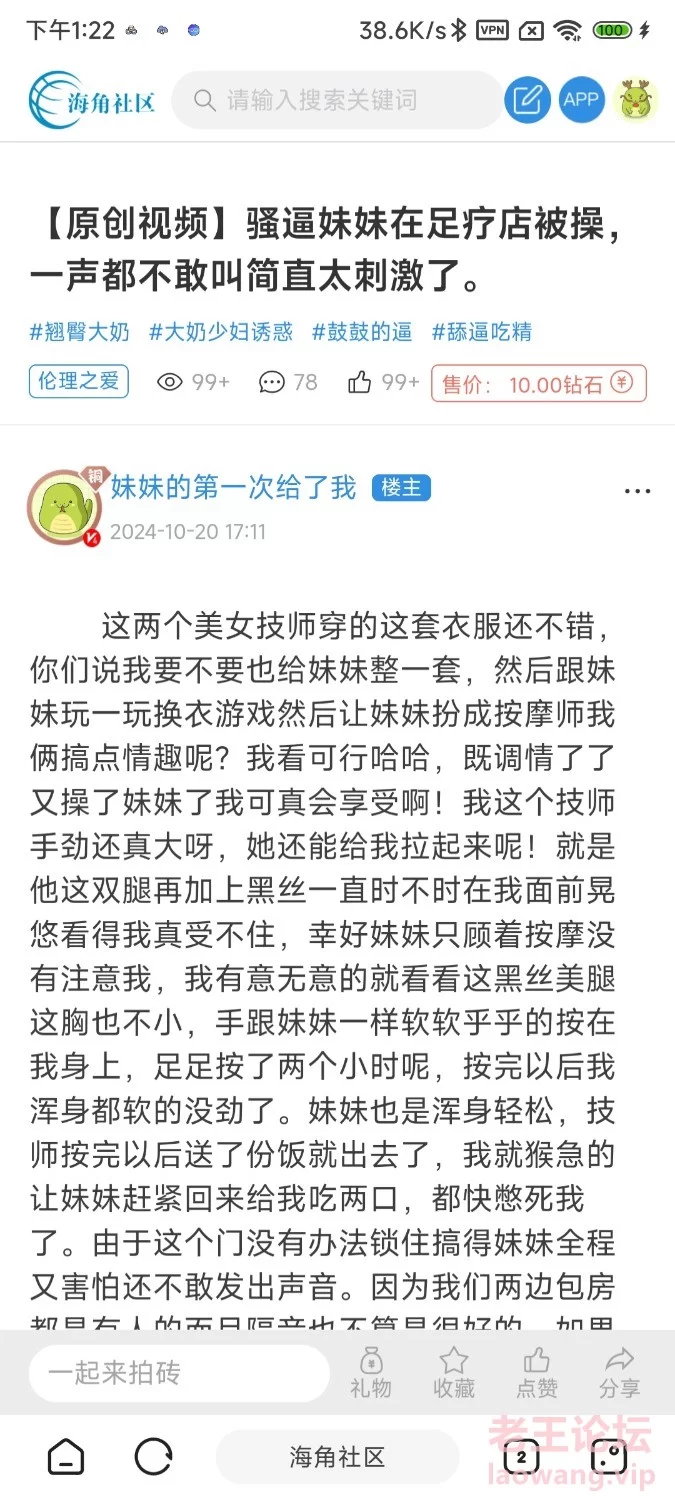
Task: Reload the page with the refresh icon
Action: coord(153,1457)
